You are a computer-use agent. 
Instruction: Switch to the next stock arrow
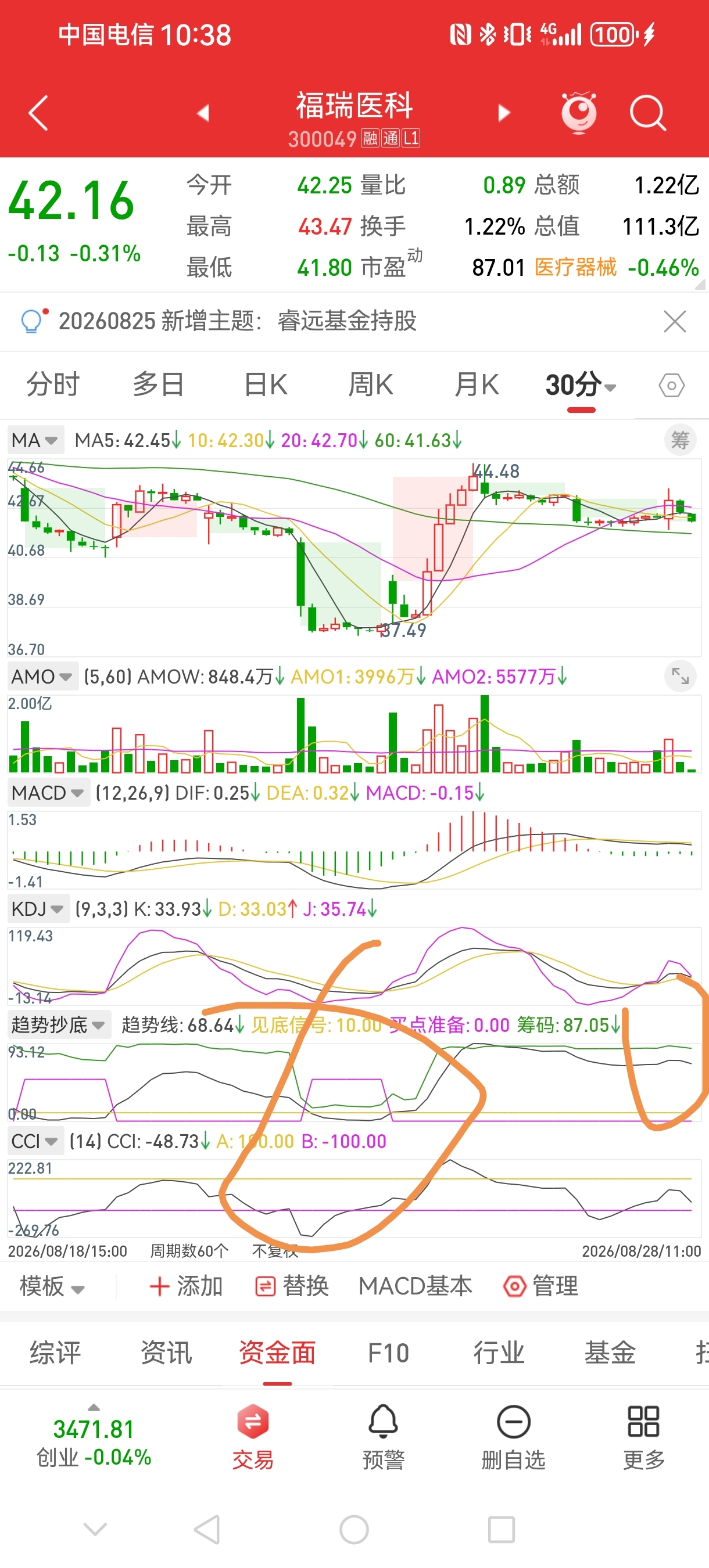[x=503, y=113]
